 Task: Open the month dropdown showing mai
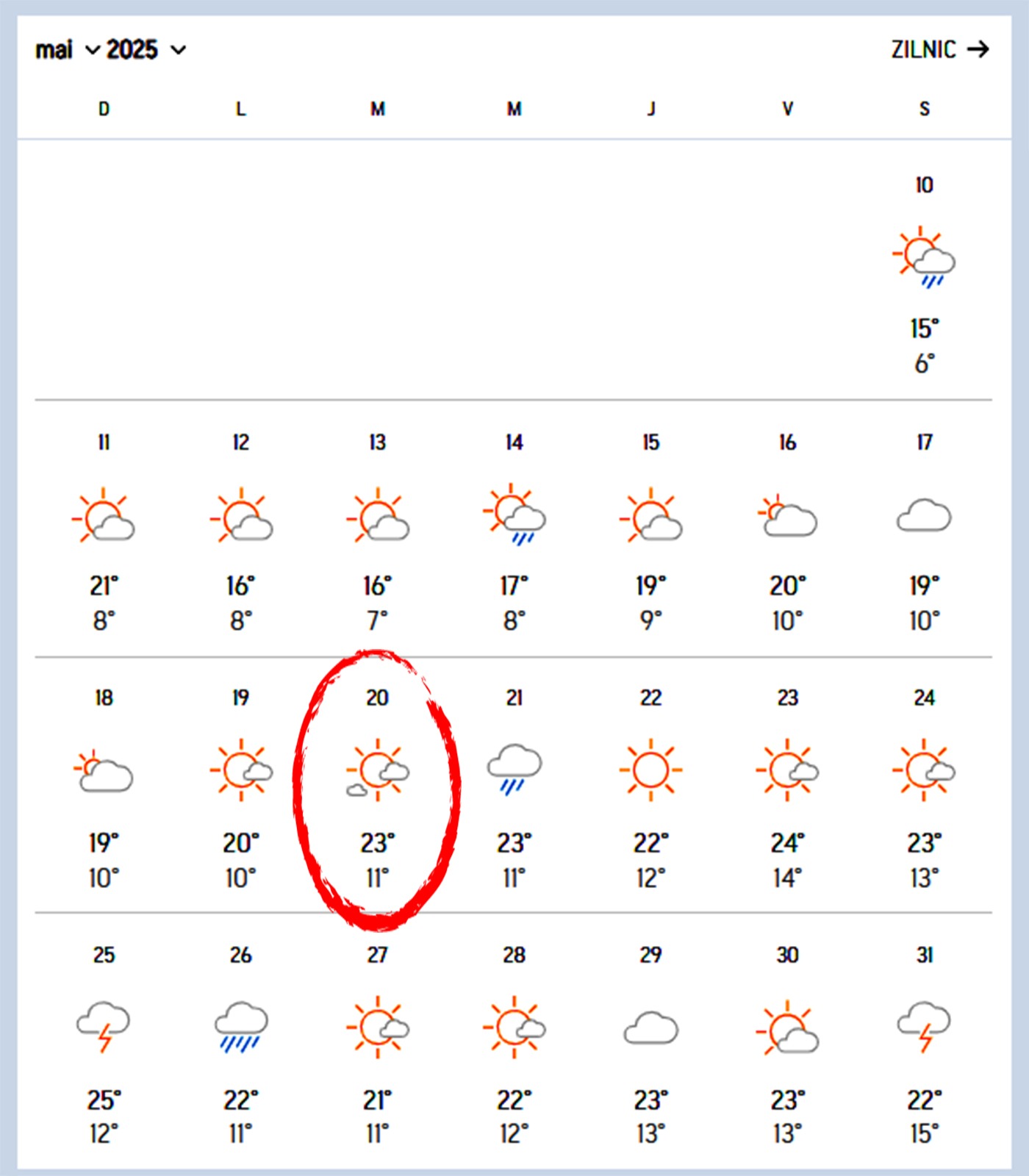point(67,50)
